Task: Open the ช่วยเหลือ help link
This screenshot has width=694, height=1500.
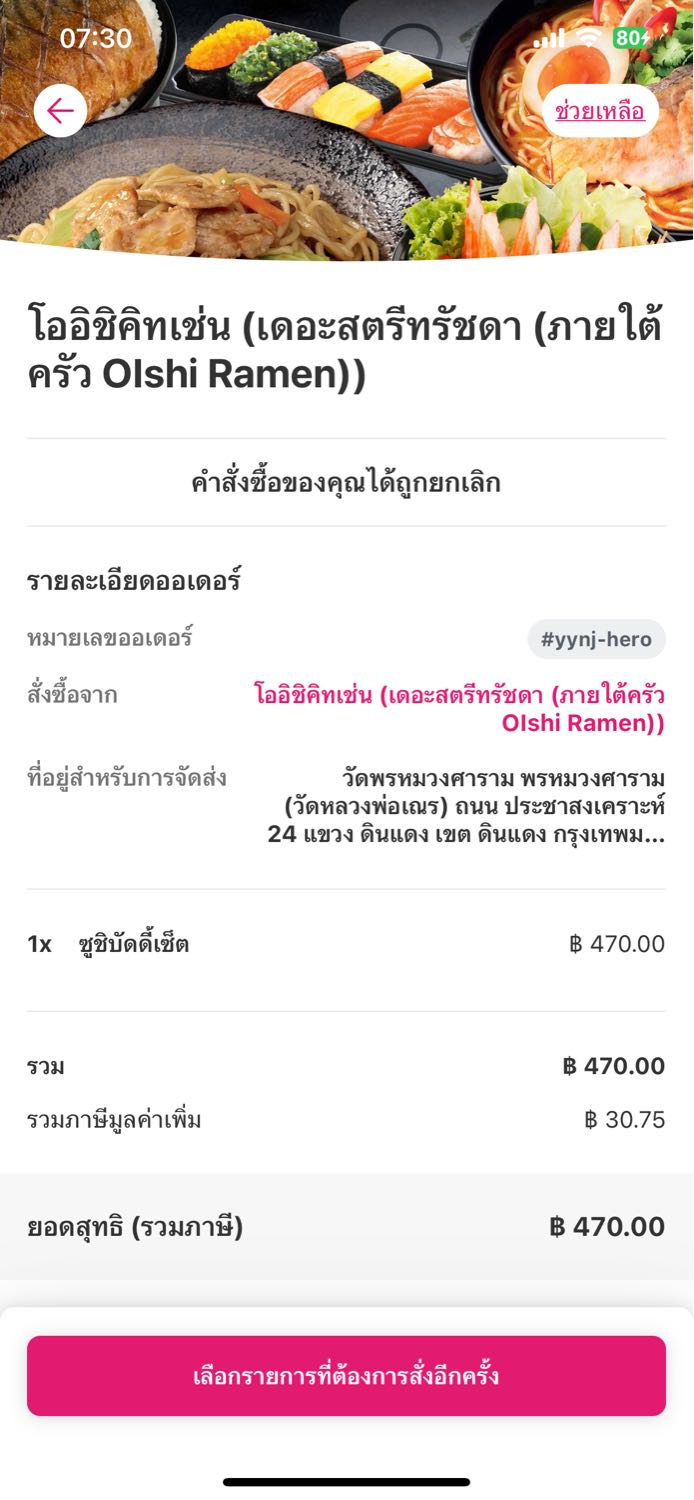Action: (x=600, y=111)
